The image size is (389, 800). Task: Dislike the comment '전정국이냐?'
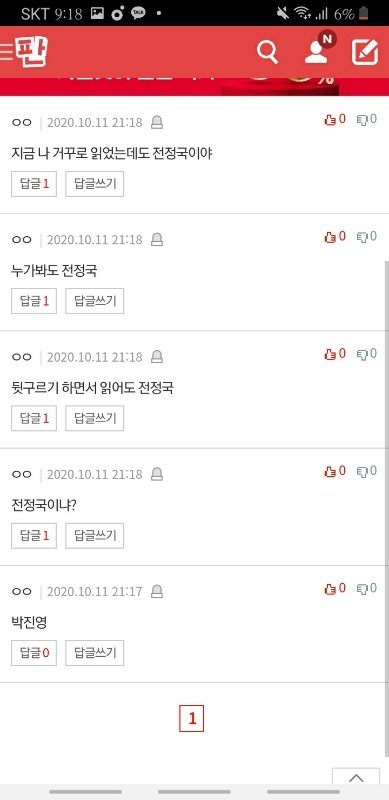coord(367,471)
